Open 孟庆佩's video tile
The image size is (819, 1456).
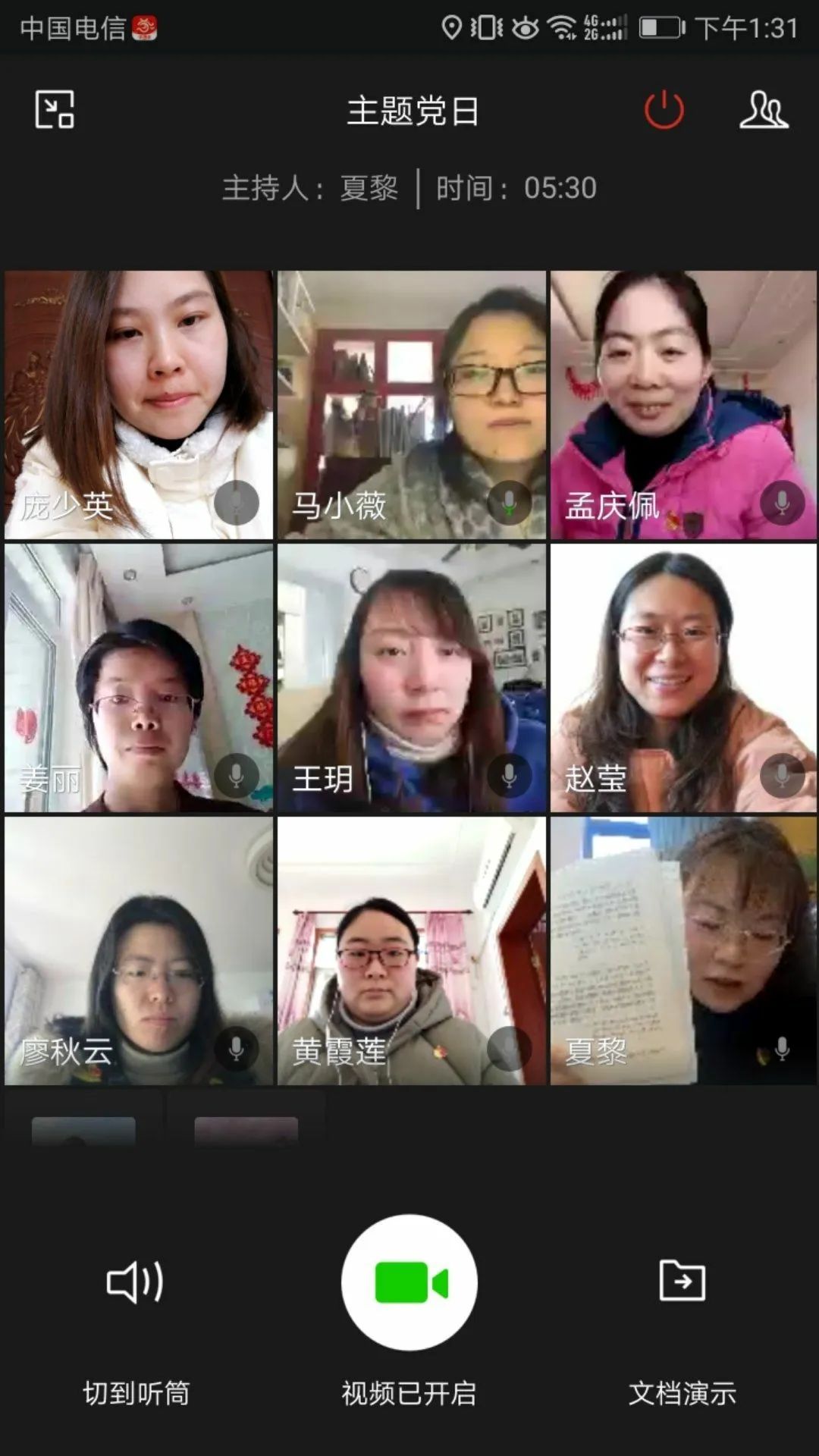(x=684, y=405)
